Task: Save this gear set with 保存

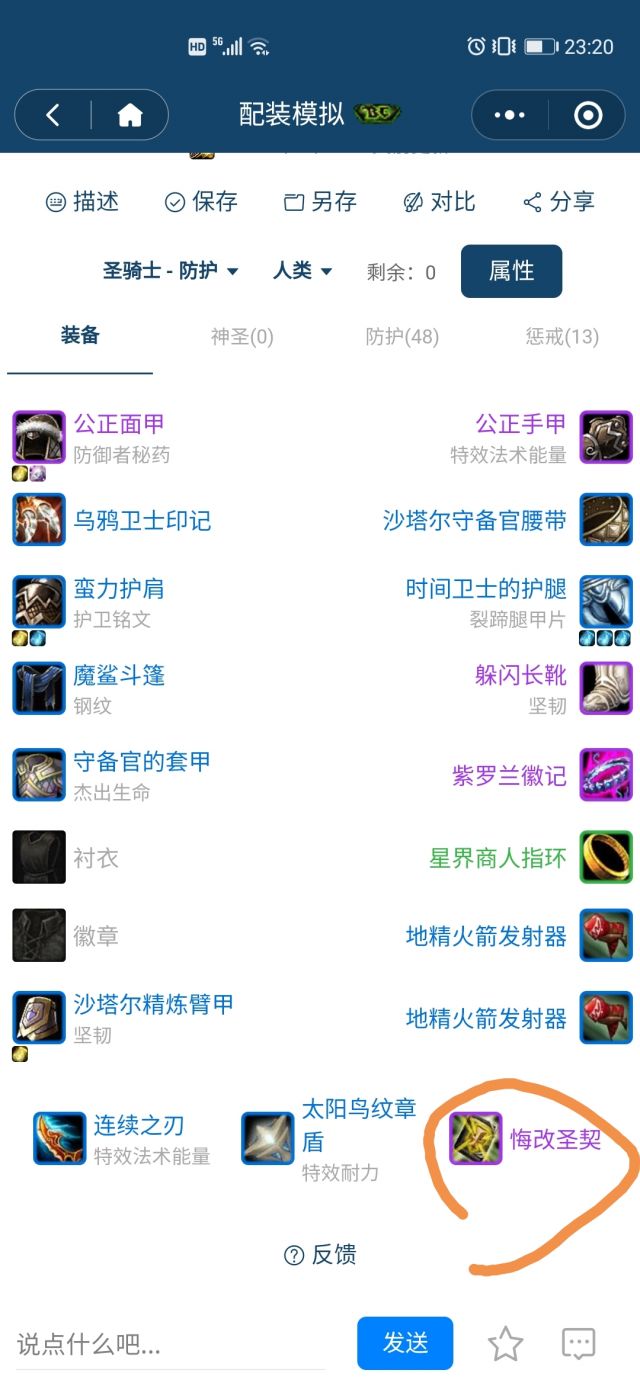Action: point(201,202)
